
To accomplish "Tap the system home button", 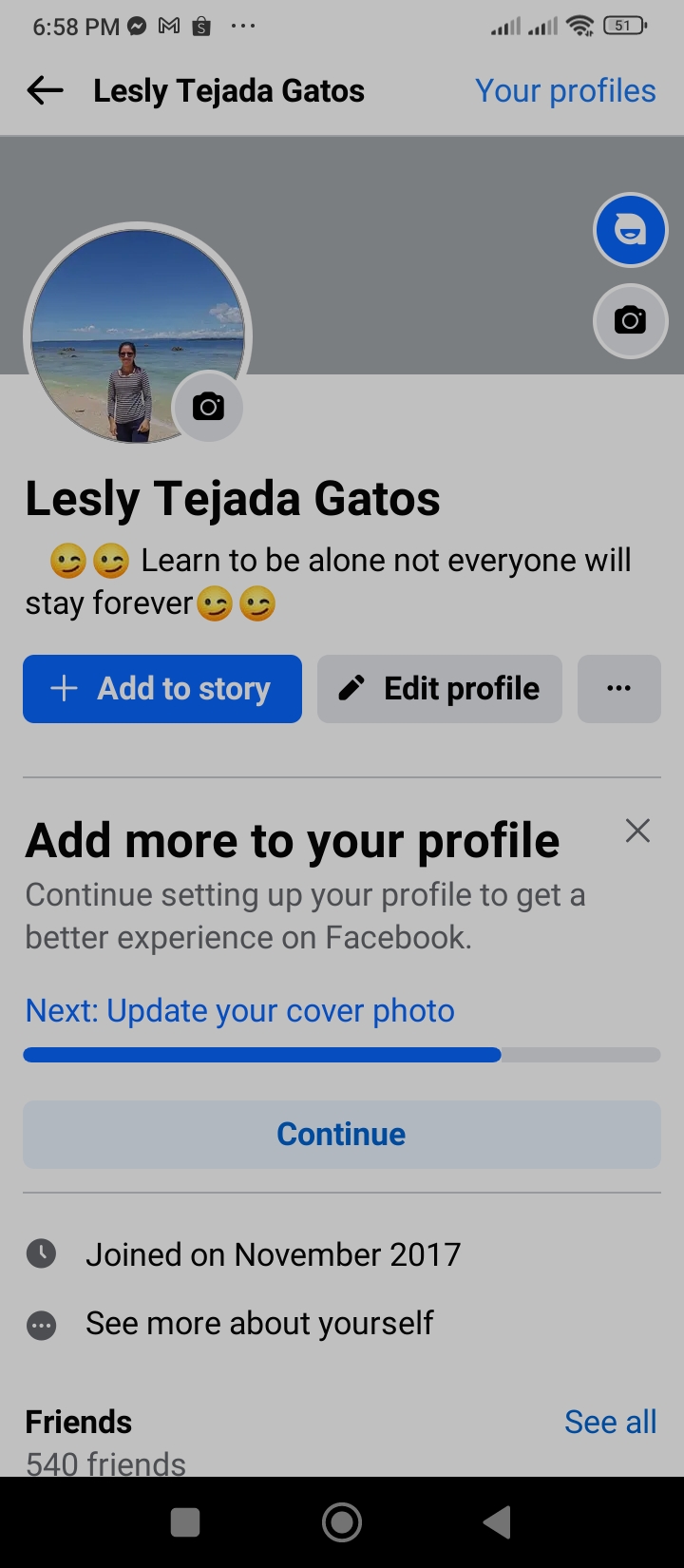I will point(342,1522).
